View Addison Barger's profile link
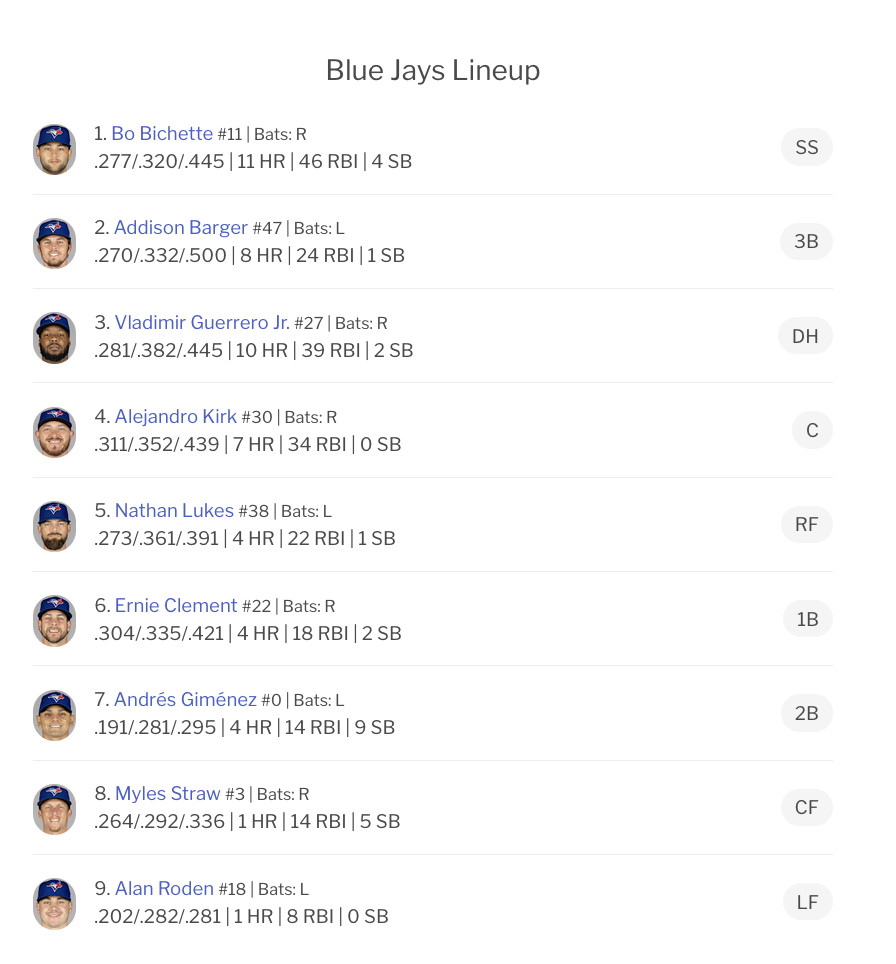Viewport: 896px width, 964px height. click(x=180, y=228)
